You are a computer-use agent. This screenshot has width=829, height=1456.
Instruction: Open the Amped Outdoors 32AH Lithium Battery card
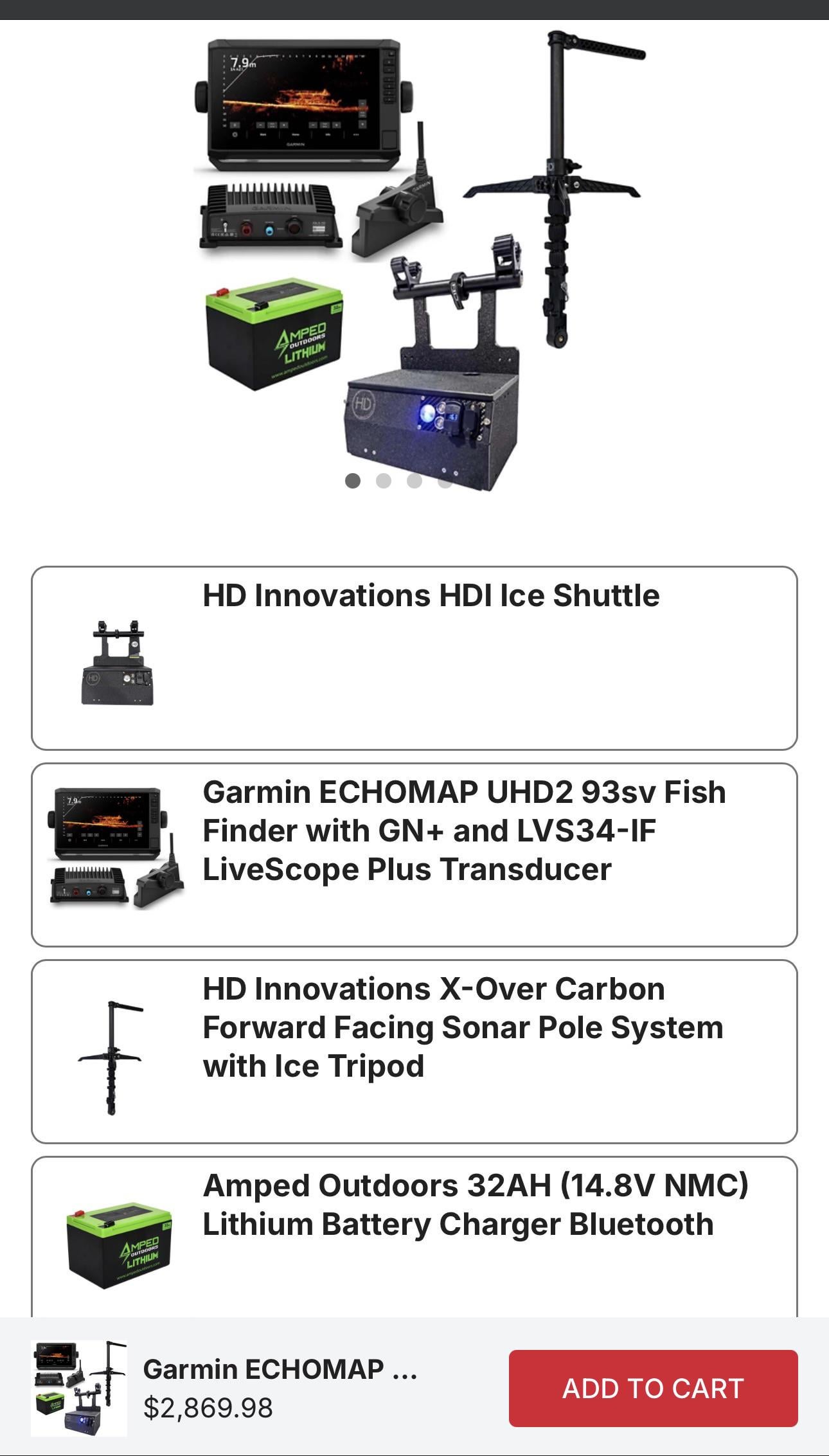click(414, 1234)
